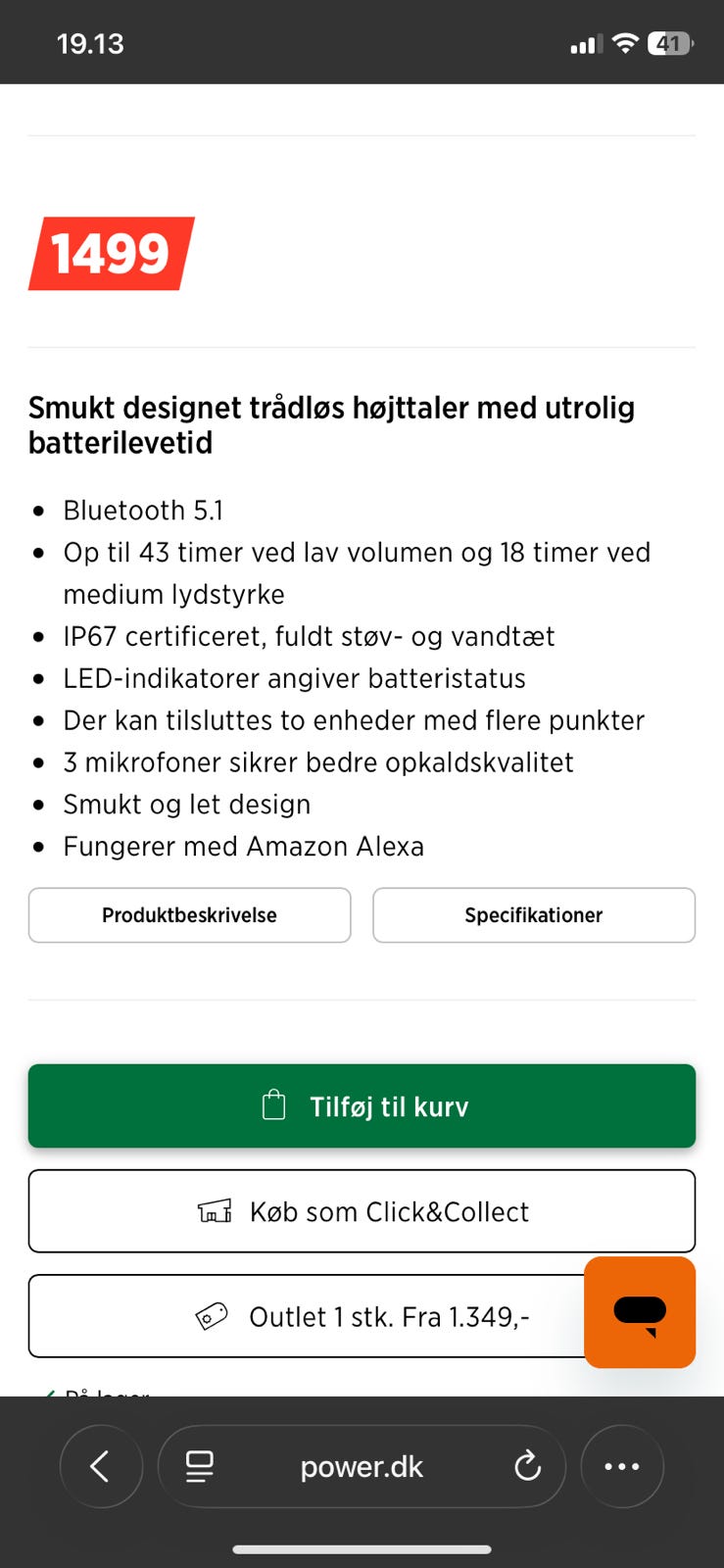Tap the battery indicator showing 41

pos(668,42)
